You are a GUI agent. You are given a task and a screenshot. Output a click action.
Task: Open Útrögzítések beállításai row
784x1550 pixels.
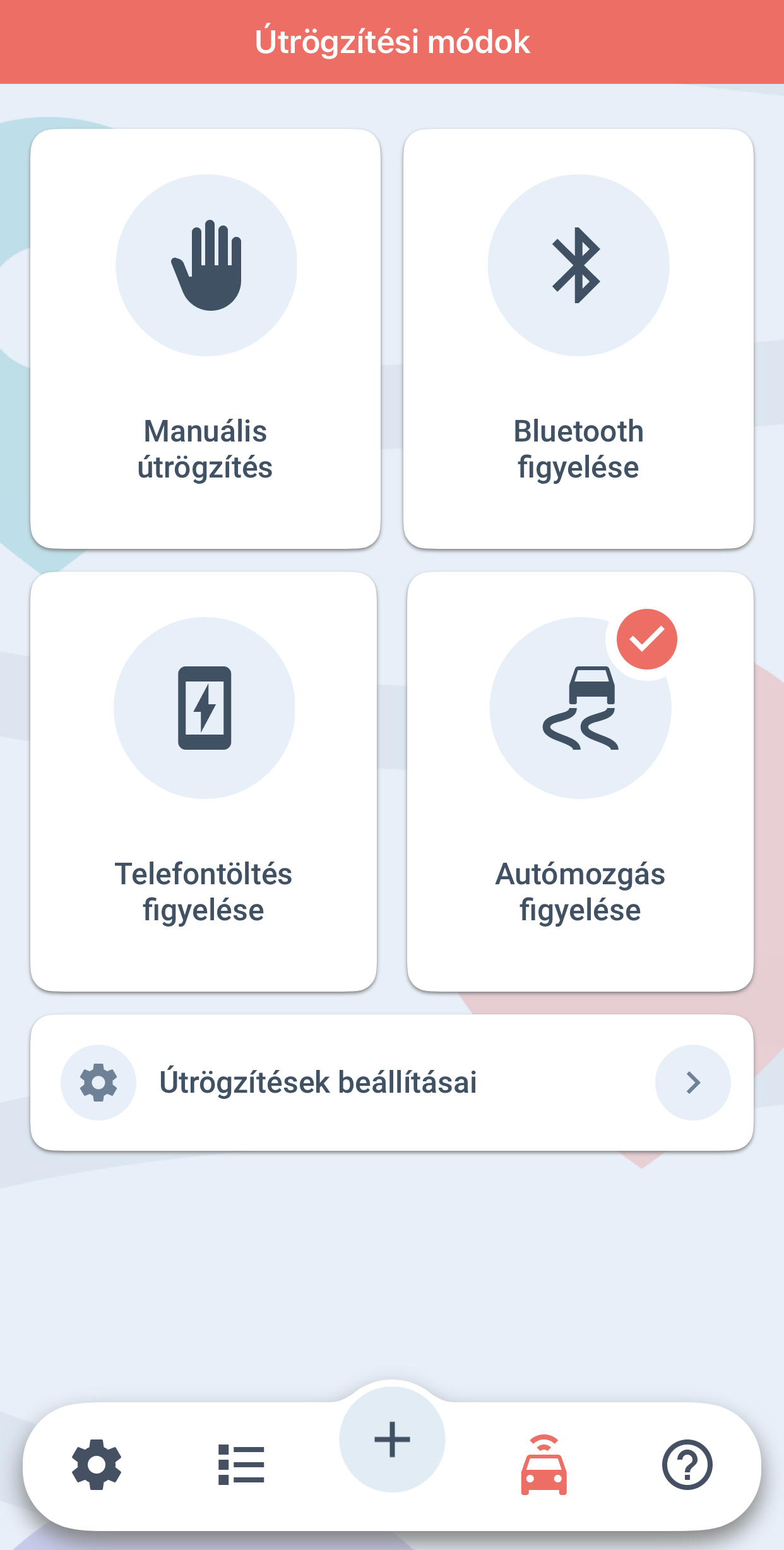point(392,1083)
